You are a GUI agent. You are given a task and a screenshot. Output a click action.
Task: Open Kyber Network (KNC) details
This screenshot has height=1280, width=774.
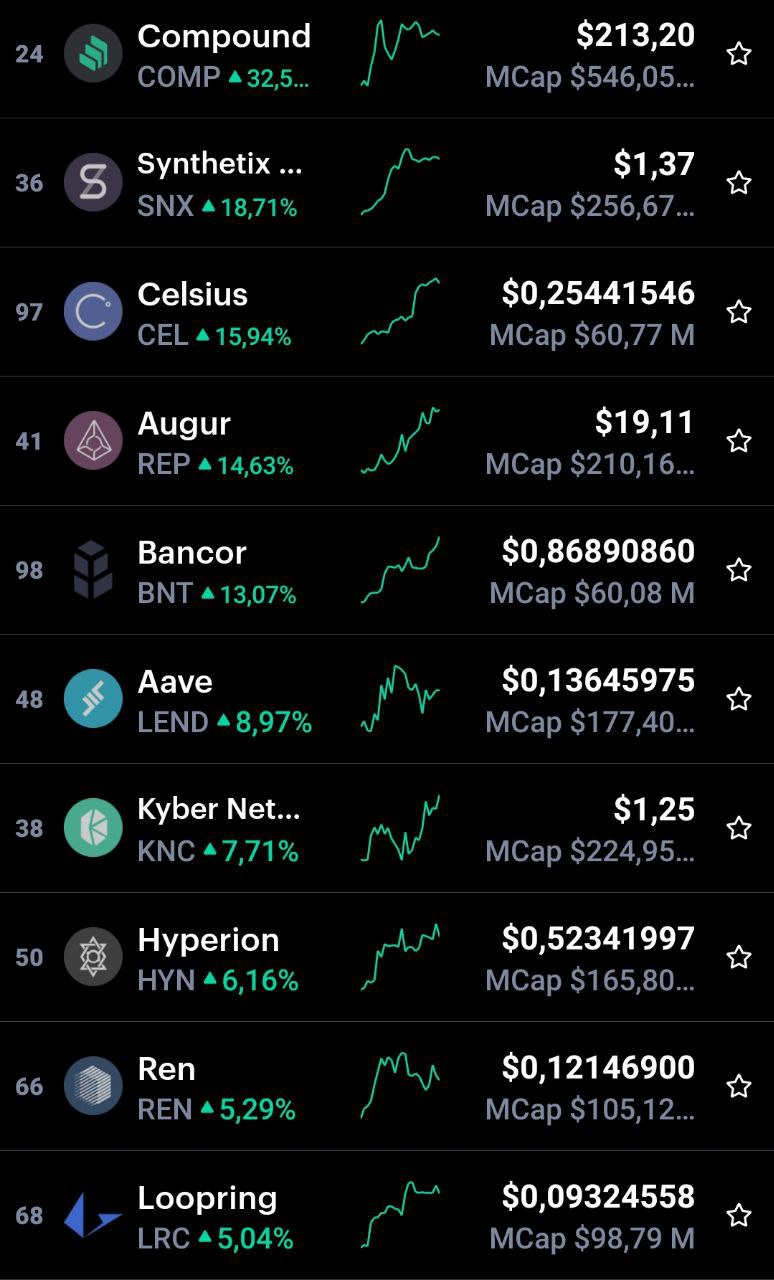[x=387, y=828]
